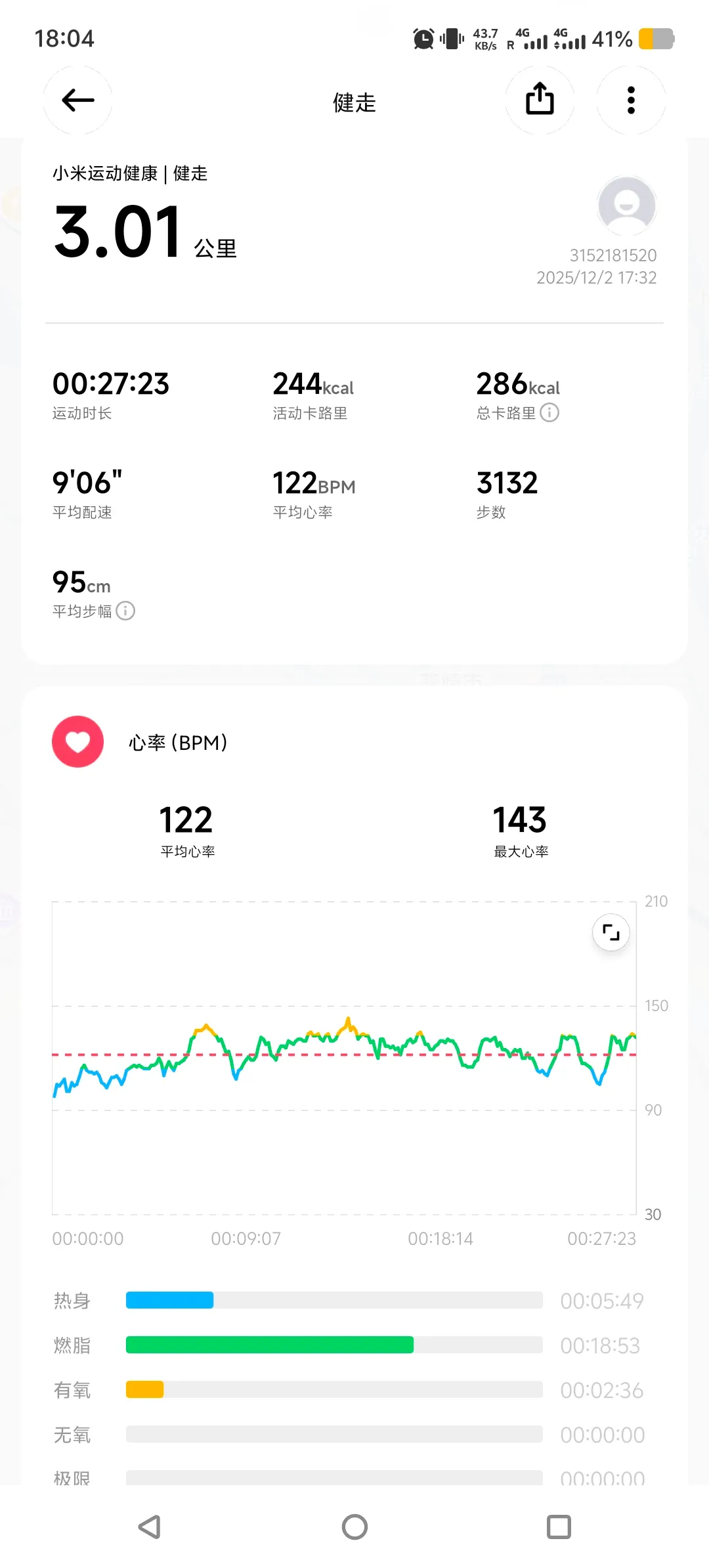This screenshot has width=709, height=1568.
Task: Expand the heart rate chart to fullscreen
Action: point(611,932)
